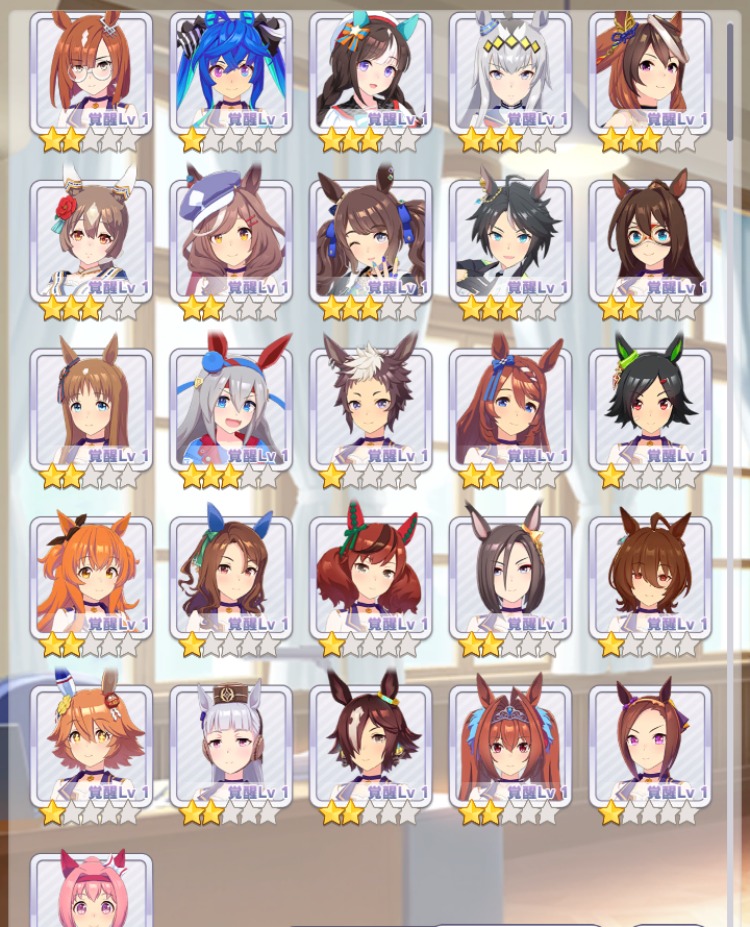The height and width of the screenshot is (927, 750).
Task: Tap the silver-haired girl with diamond headband
Action: [510, 73]
